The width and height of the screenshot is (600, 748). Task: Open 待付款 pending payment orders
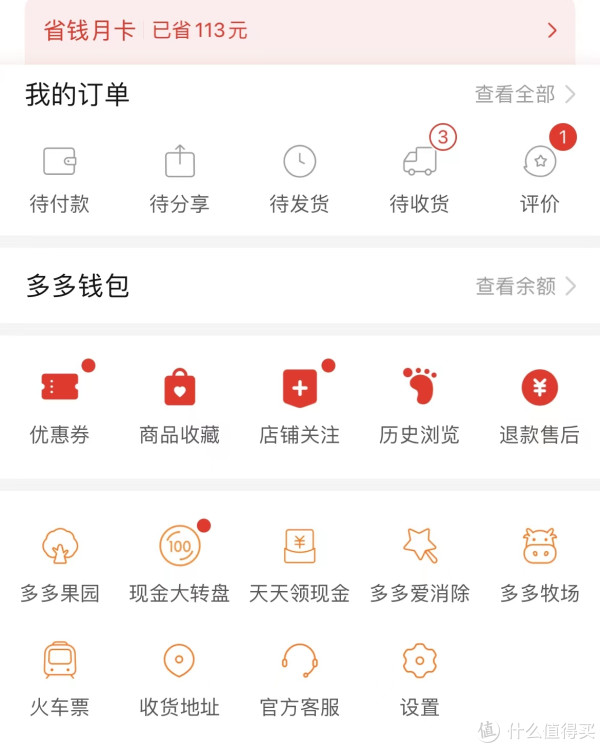click(60, 178)
